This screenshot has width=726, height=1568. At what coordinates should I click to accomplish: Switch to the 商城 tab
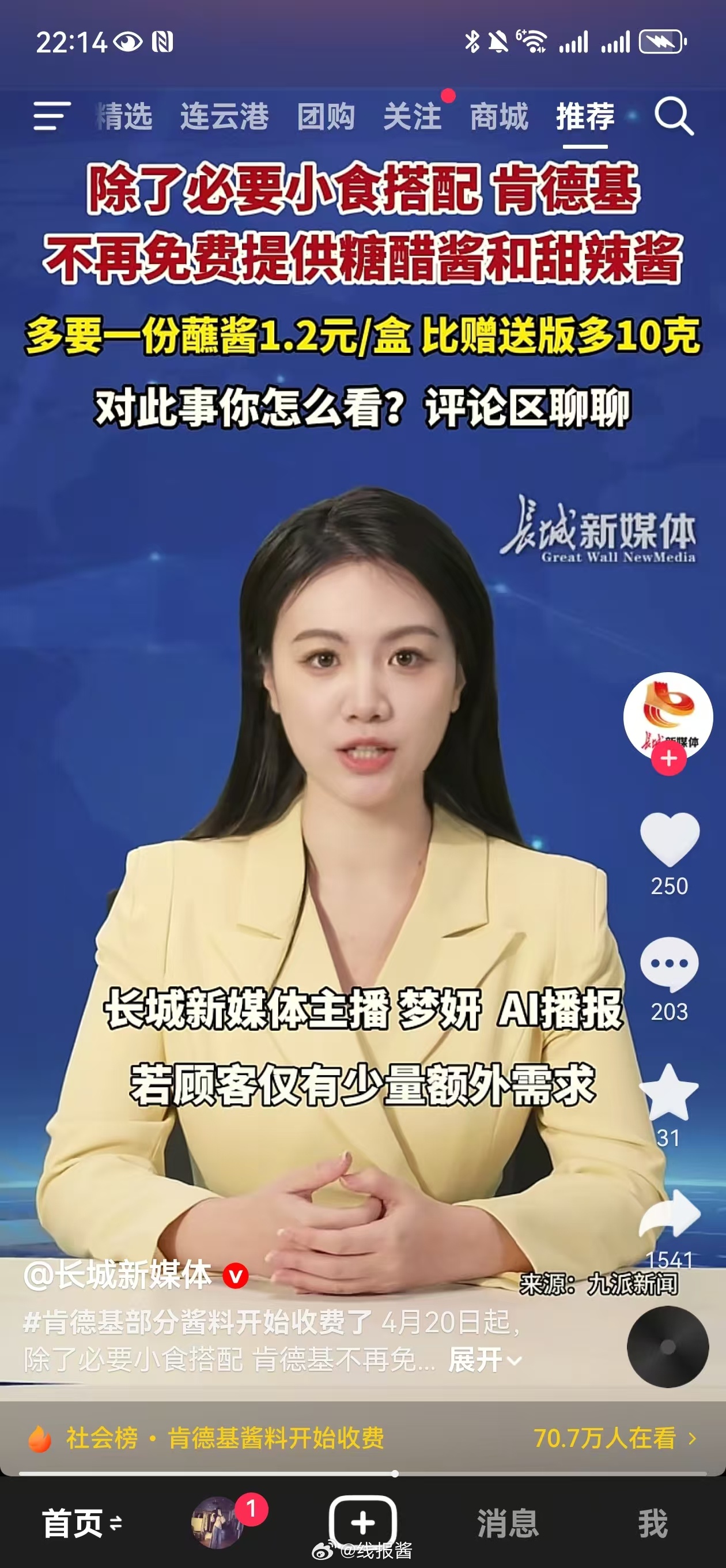(499, 116)
